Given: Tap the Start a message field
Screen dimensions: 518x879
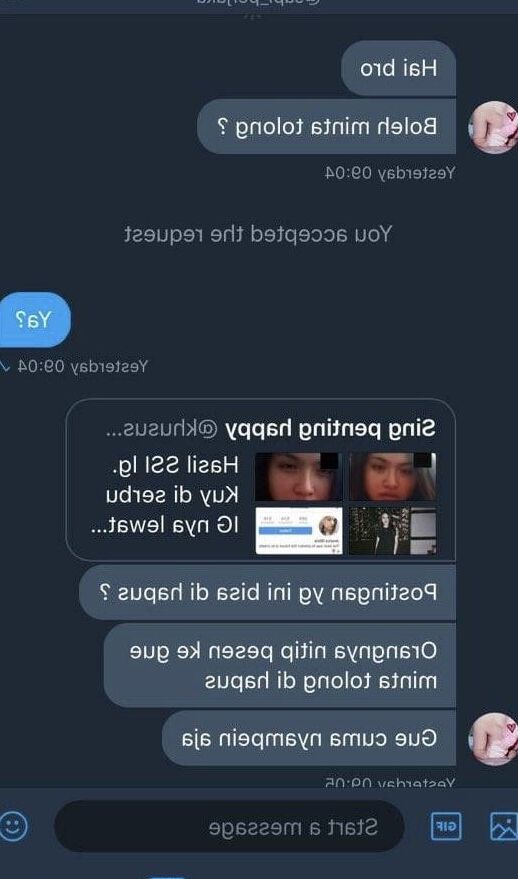Looking at the screenshot, I should (229, 826).
